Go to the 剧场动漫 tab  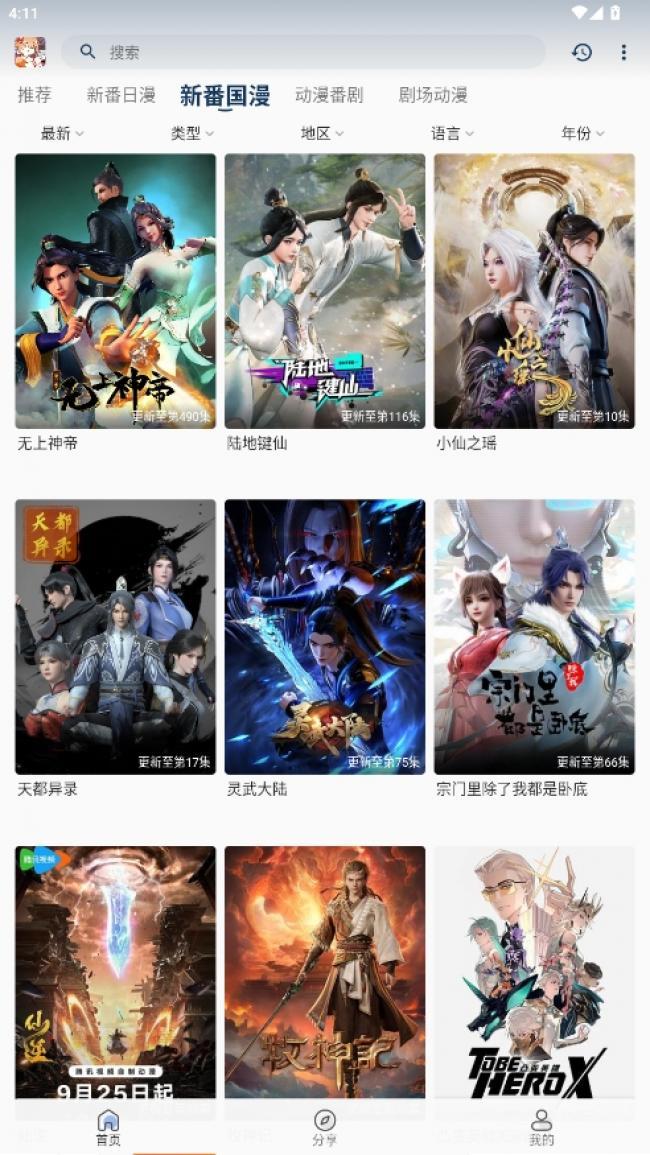tap(433, 95)
